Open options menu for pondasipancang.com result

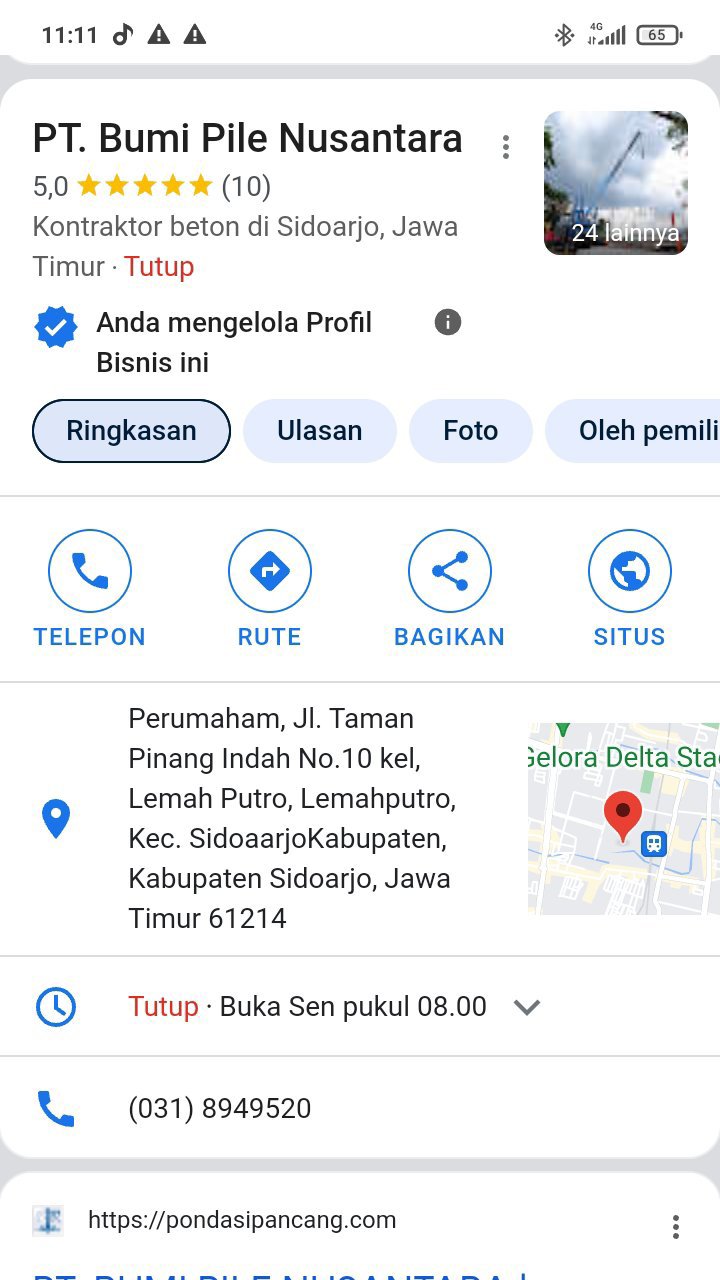click(x=676, y=1227)
